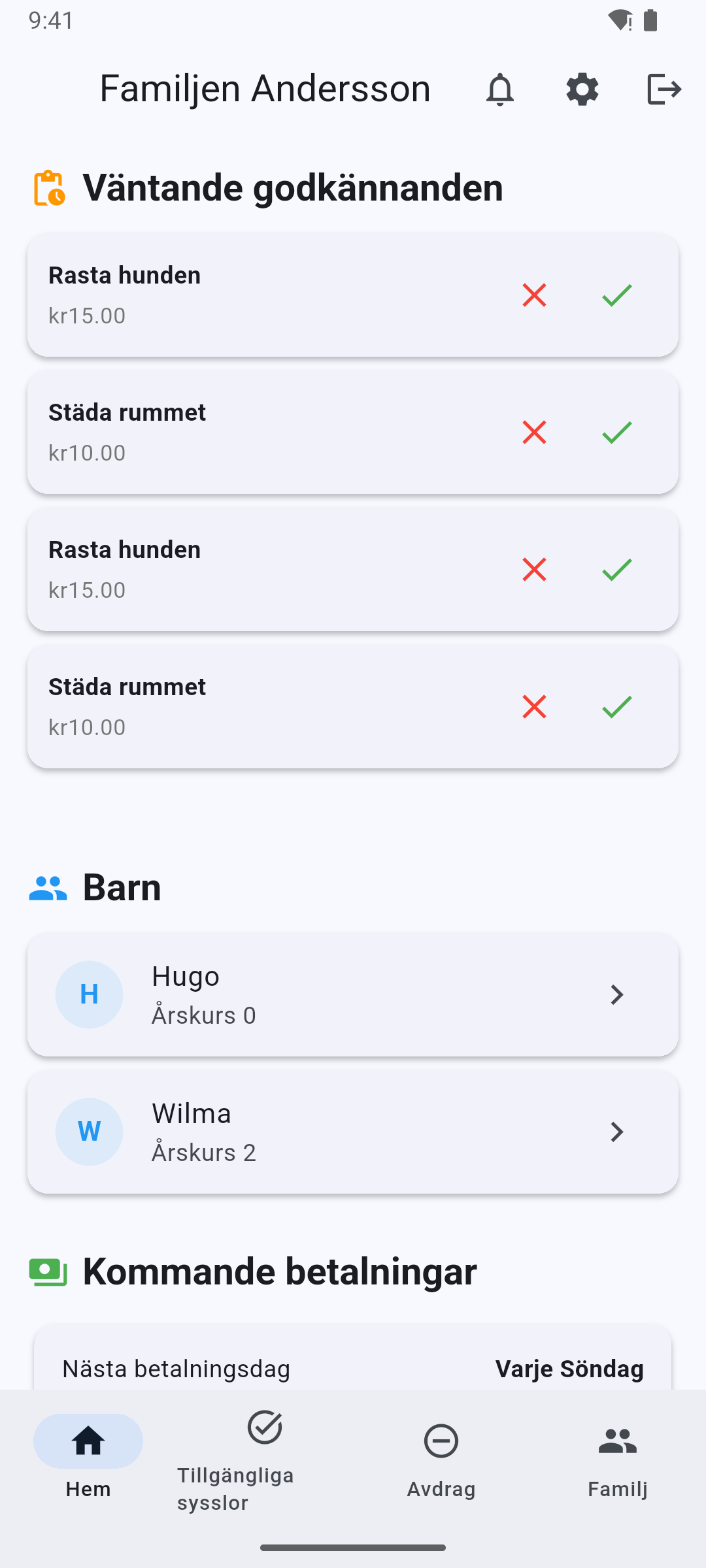Open Wilma's profile card
706x1568 pixels.
(x=353, y=1132)
